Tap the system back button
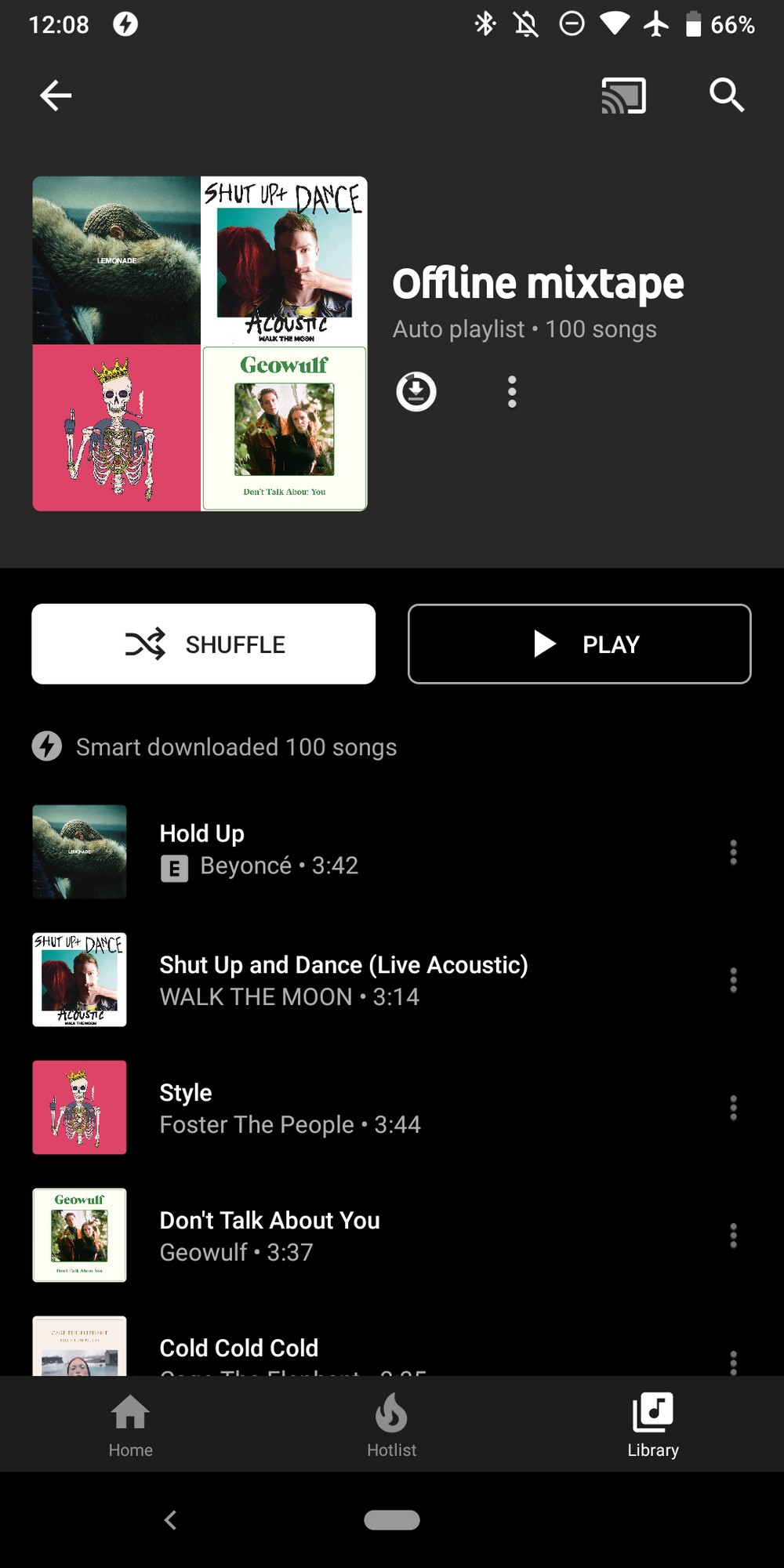The height and width of the screenshot is (1568, 784). tap(170, 1519)
